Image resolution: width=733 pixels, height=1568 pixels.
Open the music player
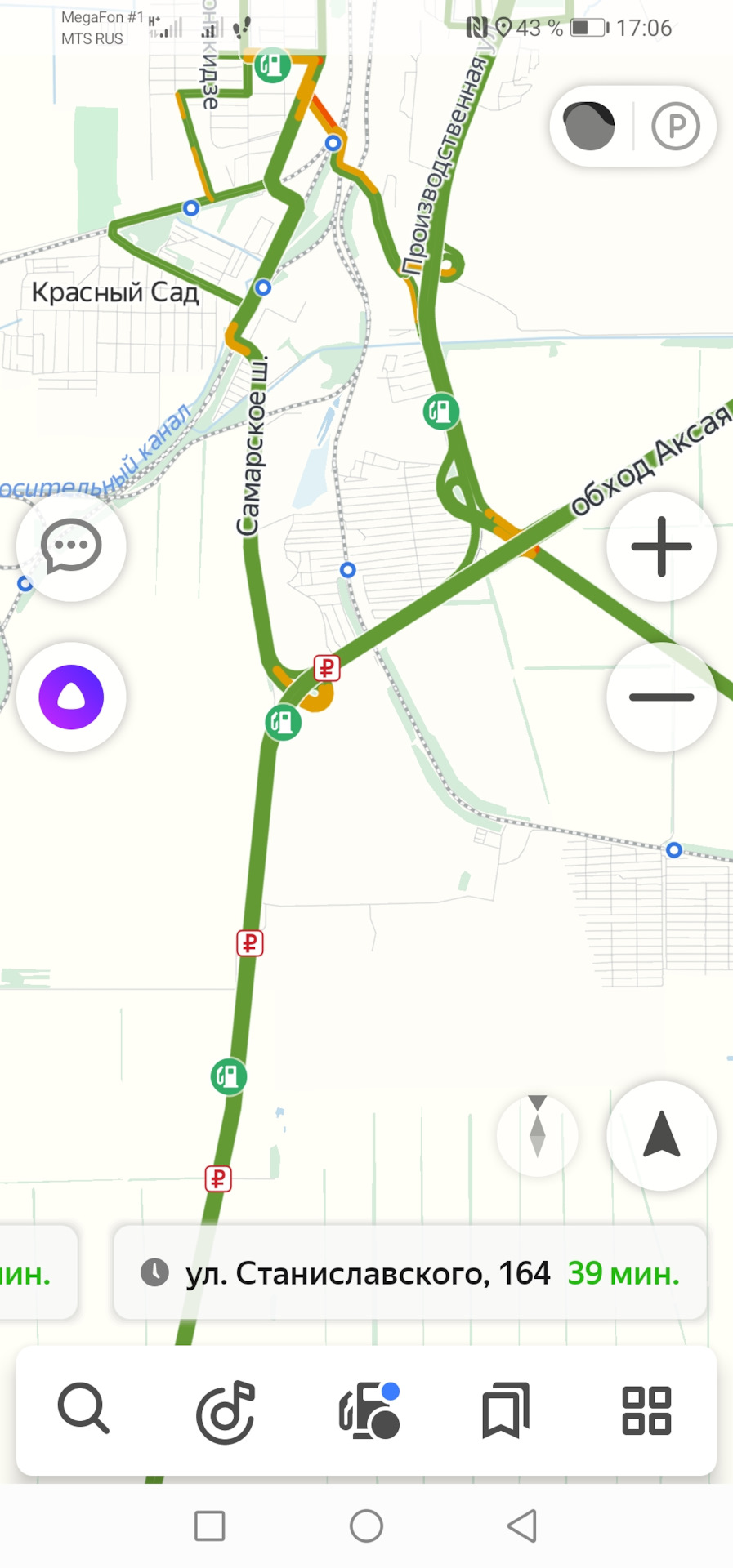tap(226, 1410)
